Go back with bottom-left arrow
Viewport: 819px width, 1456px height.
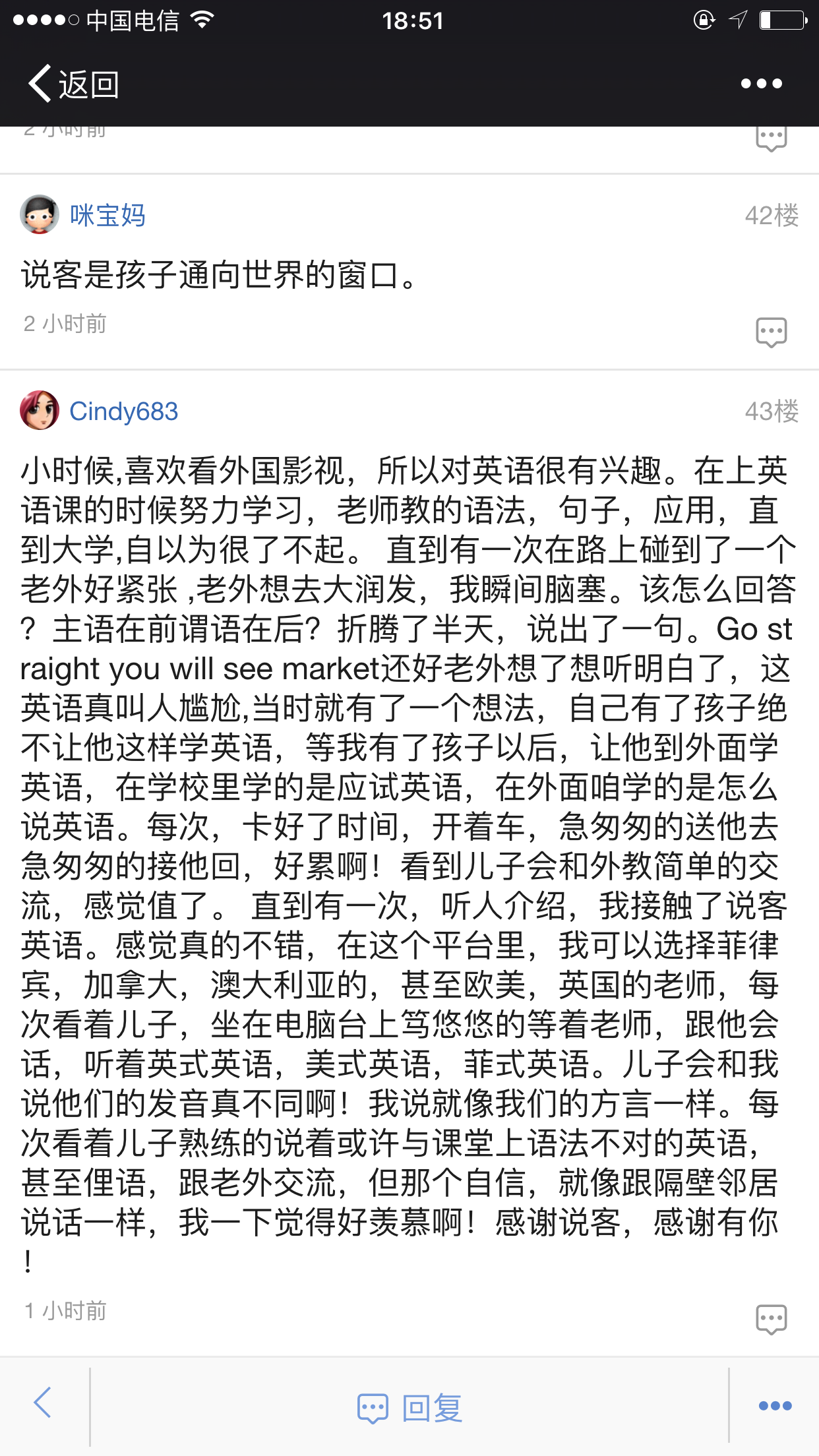point(43,1403)
